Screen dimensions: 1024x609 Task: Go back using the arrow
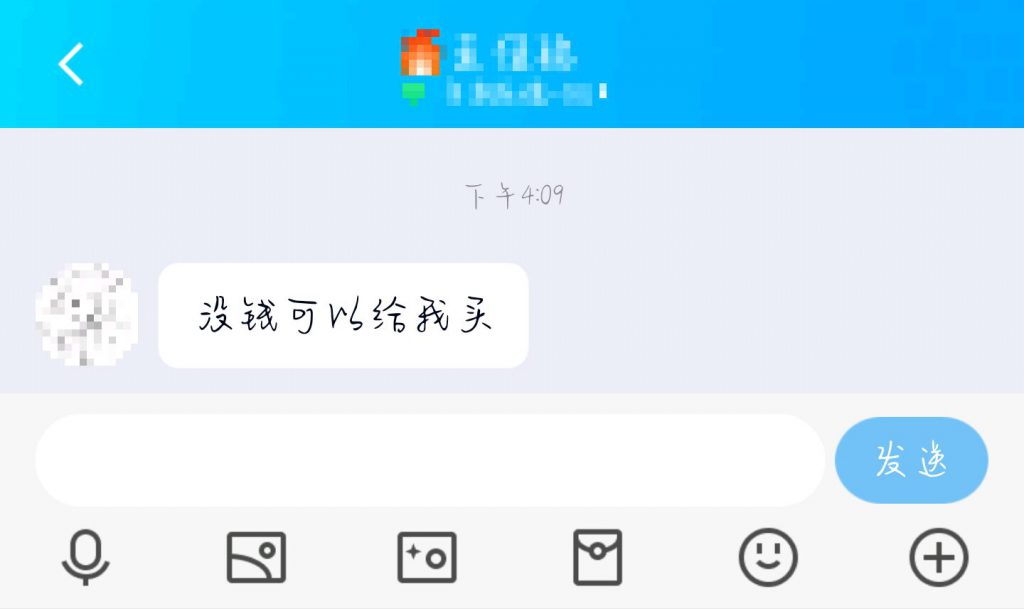[x=70, y=64]
